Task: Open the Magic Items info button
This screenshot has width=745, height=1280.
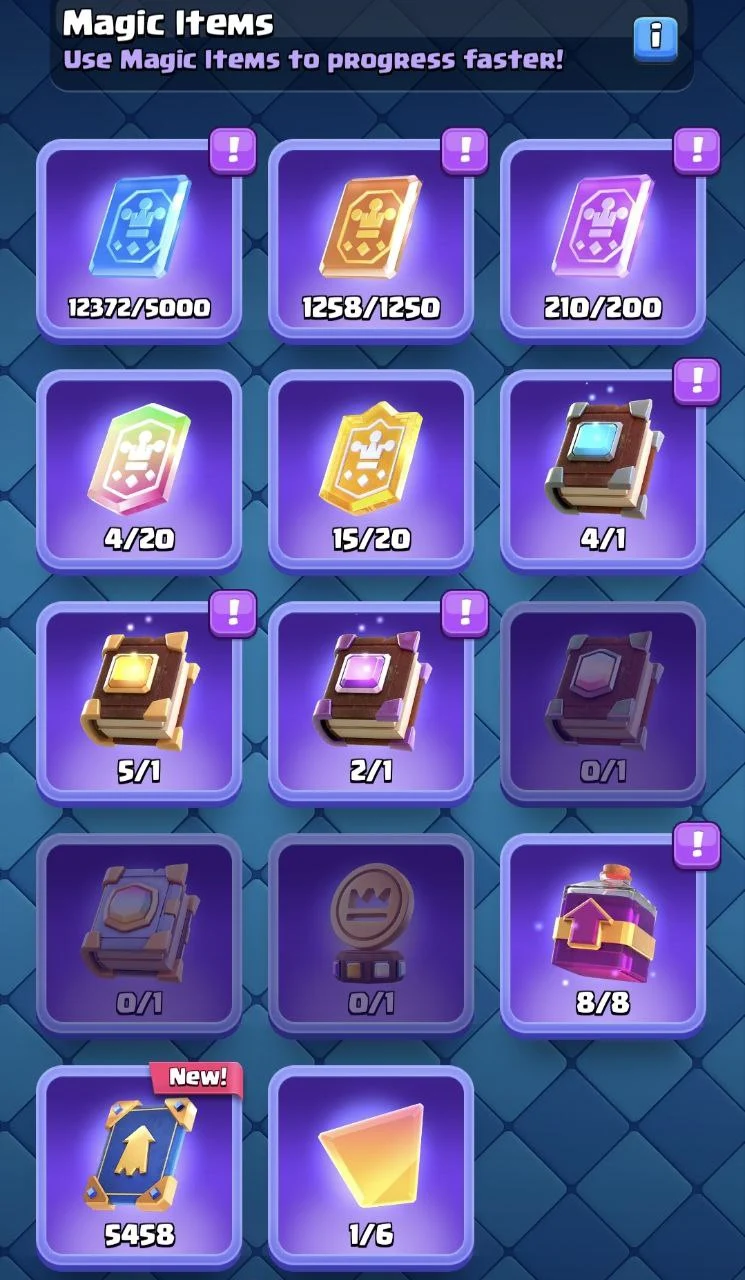Action: 655,39
